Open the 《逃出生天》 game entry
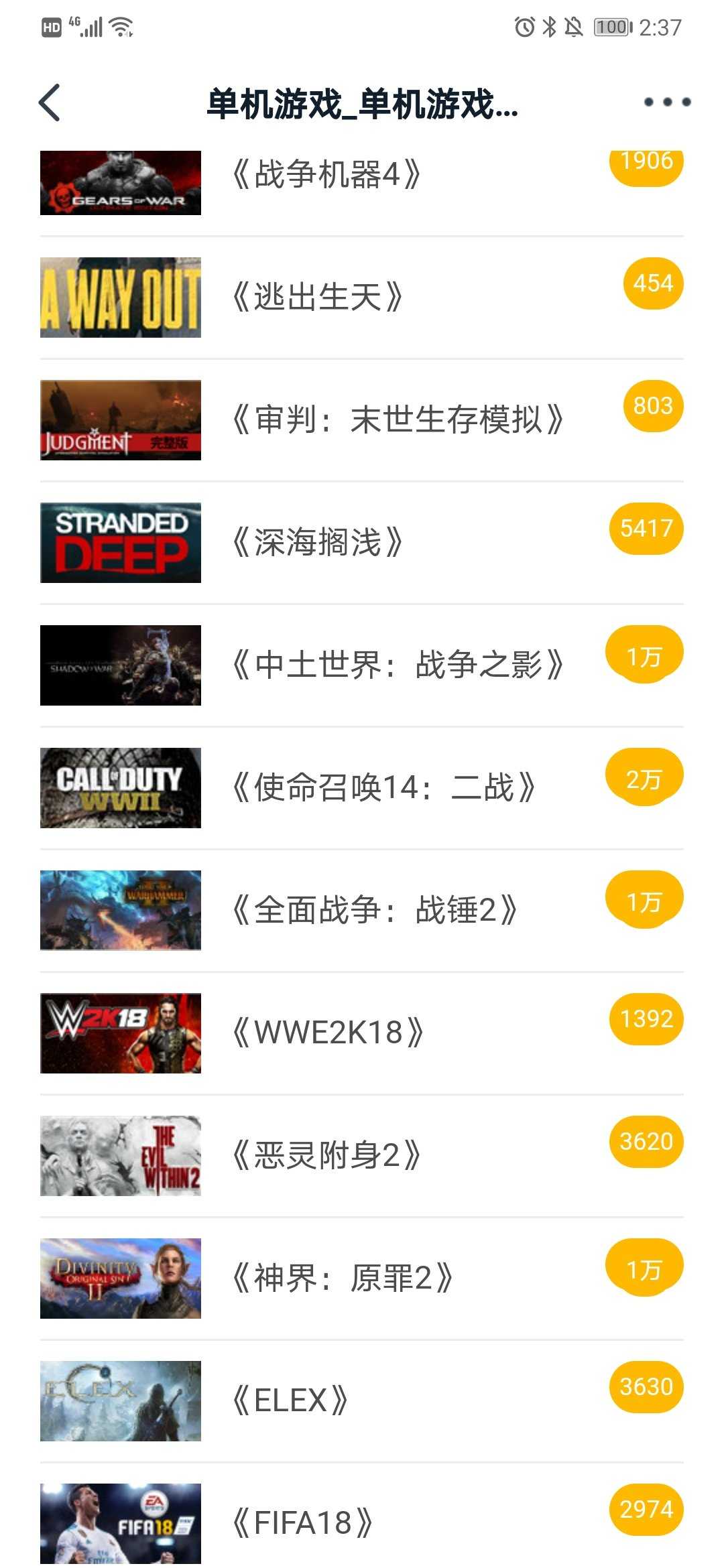 362,295
